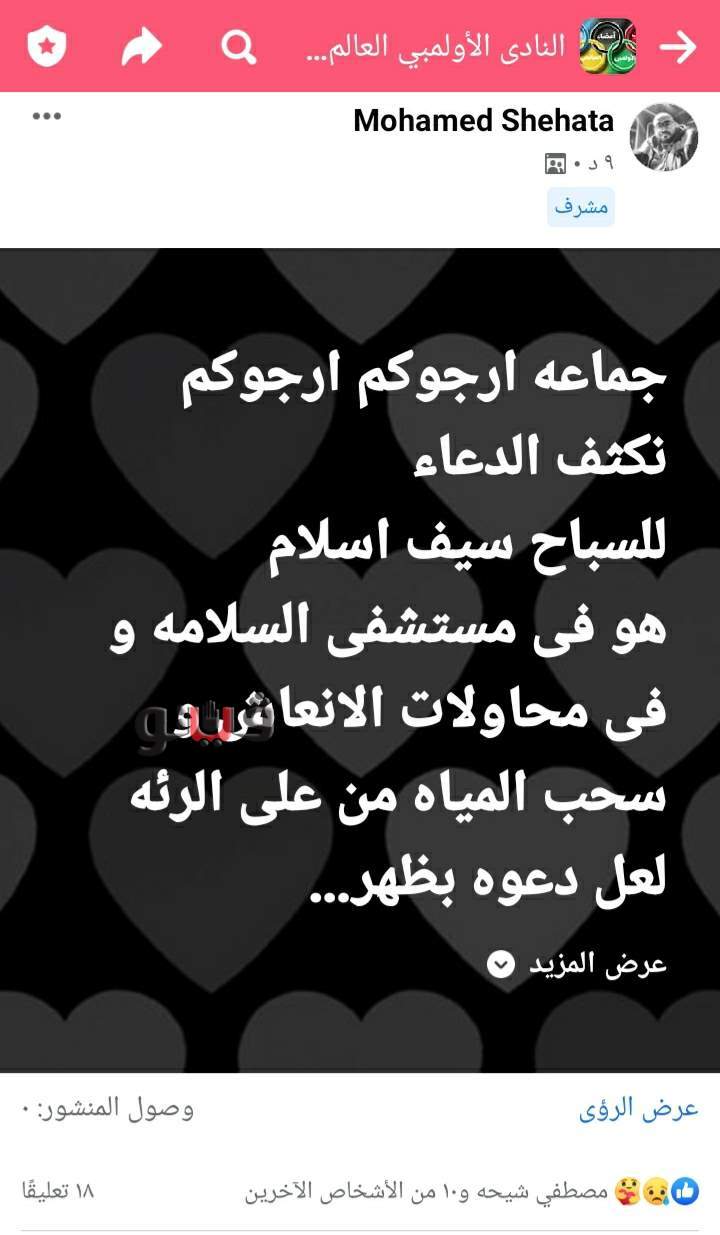The width and height of the screenshot is (720, 1235).
Task: Share the group via arrow icon
Action: (142, 46)
